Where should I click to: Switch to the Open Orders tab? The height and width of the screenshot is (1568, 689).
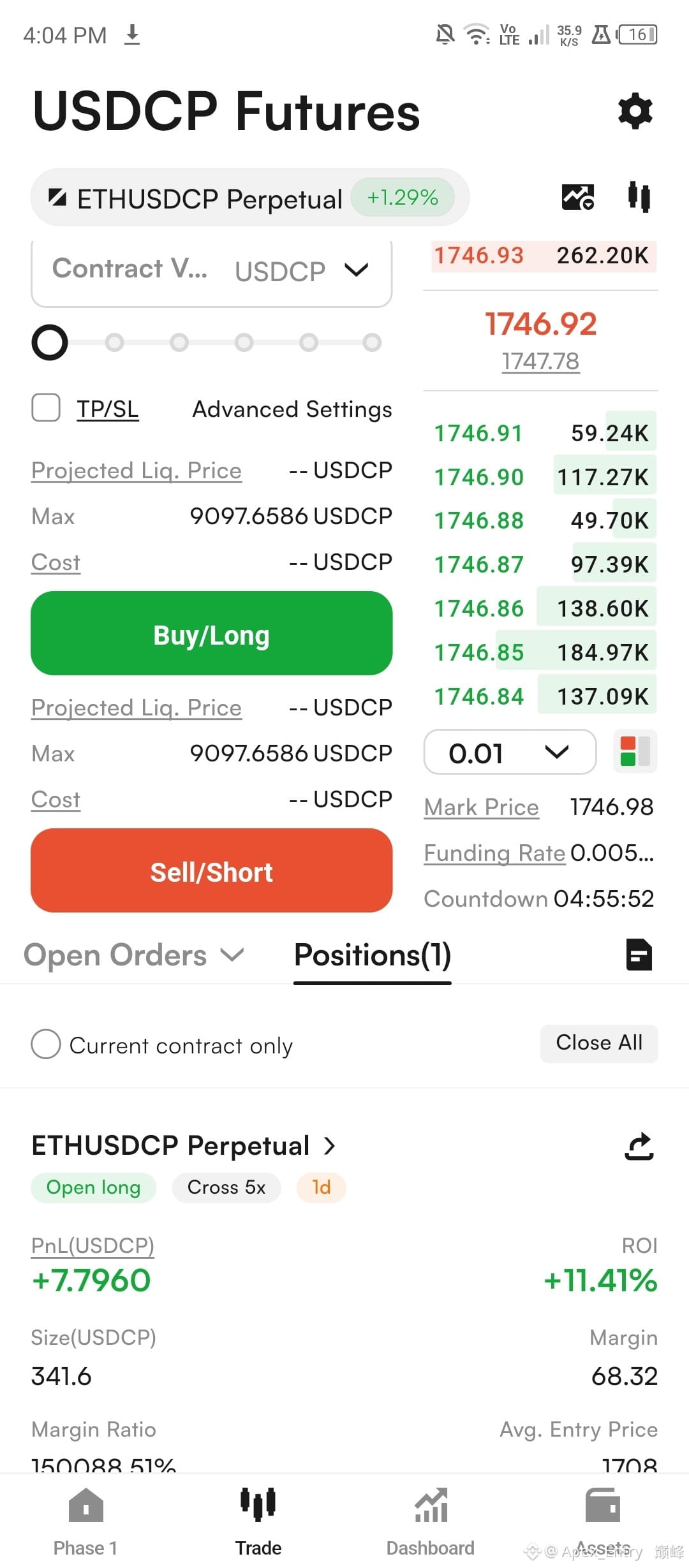point(134,955)
